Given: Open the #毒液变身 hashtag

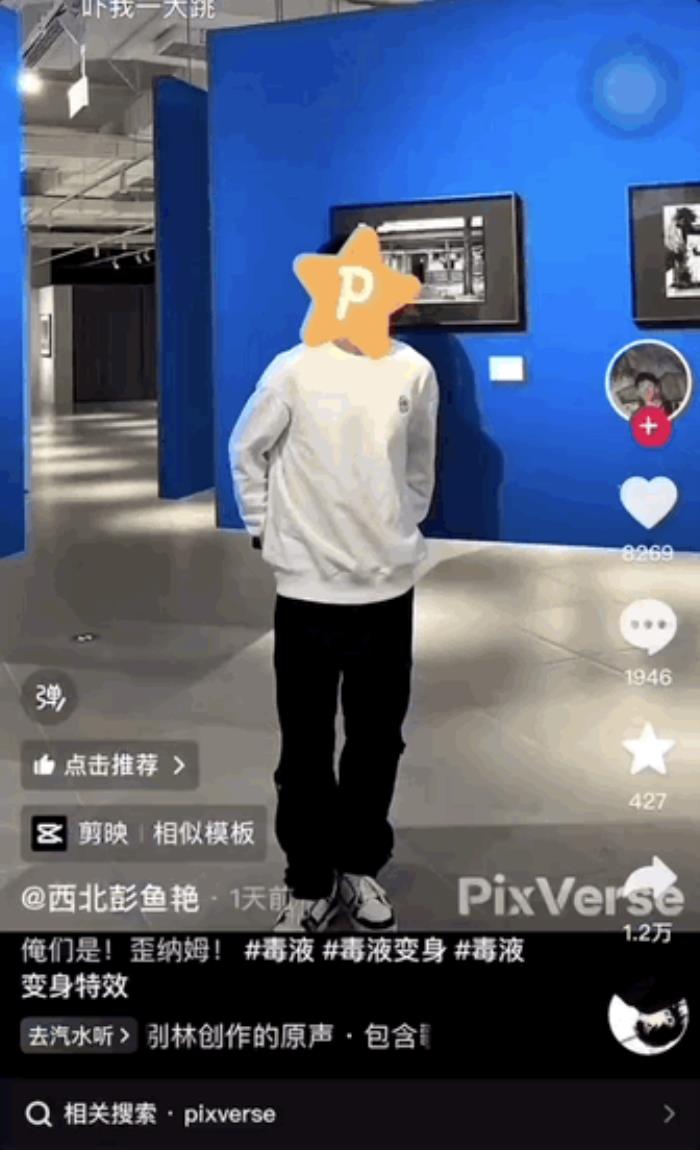Looking at the screenshot, I should pos(383,950).
